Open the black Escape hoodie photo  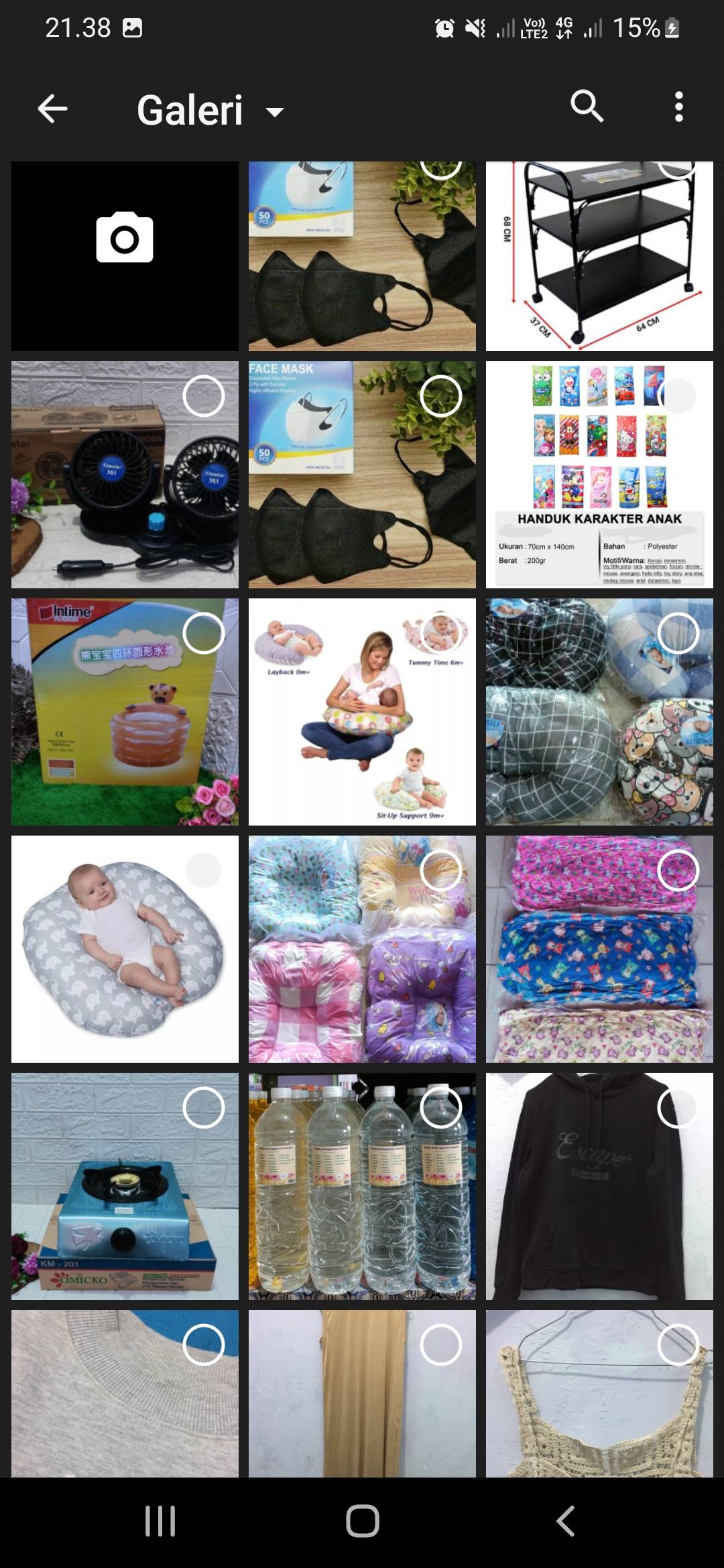coord(599,1186)
